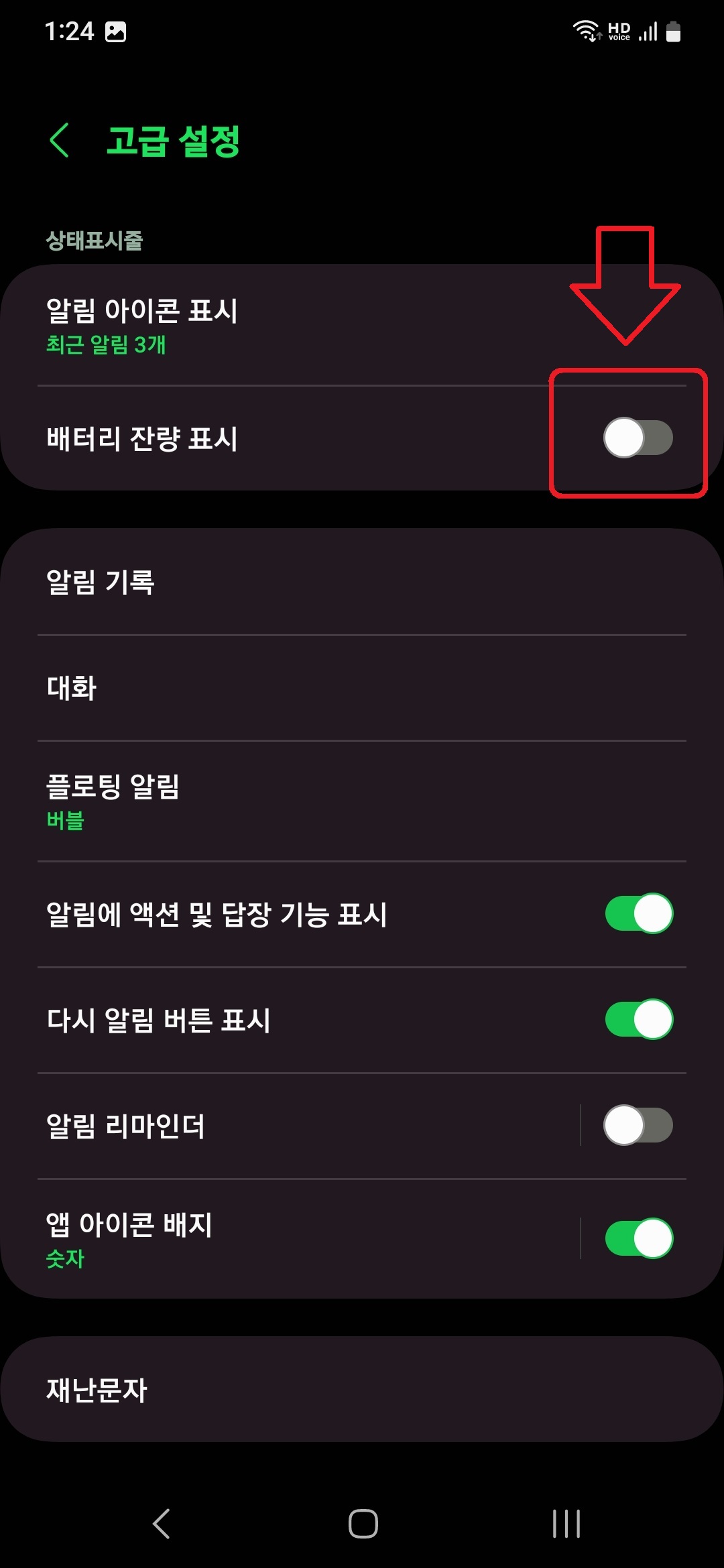This screenshot has height=1568, width=724.
Task: Disable the 앱 아이콘 배지 toggle
Action: click(638, 1238)
